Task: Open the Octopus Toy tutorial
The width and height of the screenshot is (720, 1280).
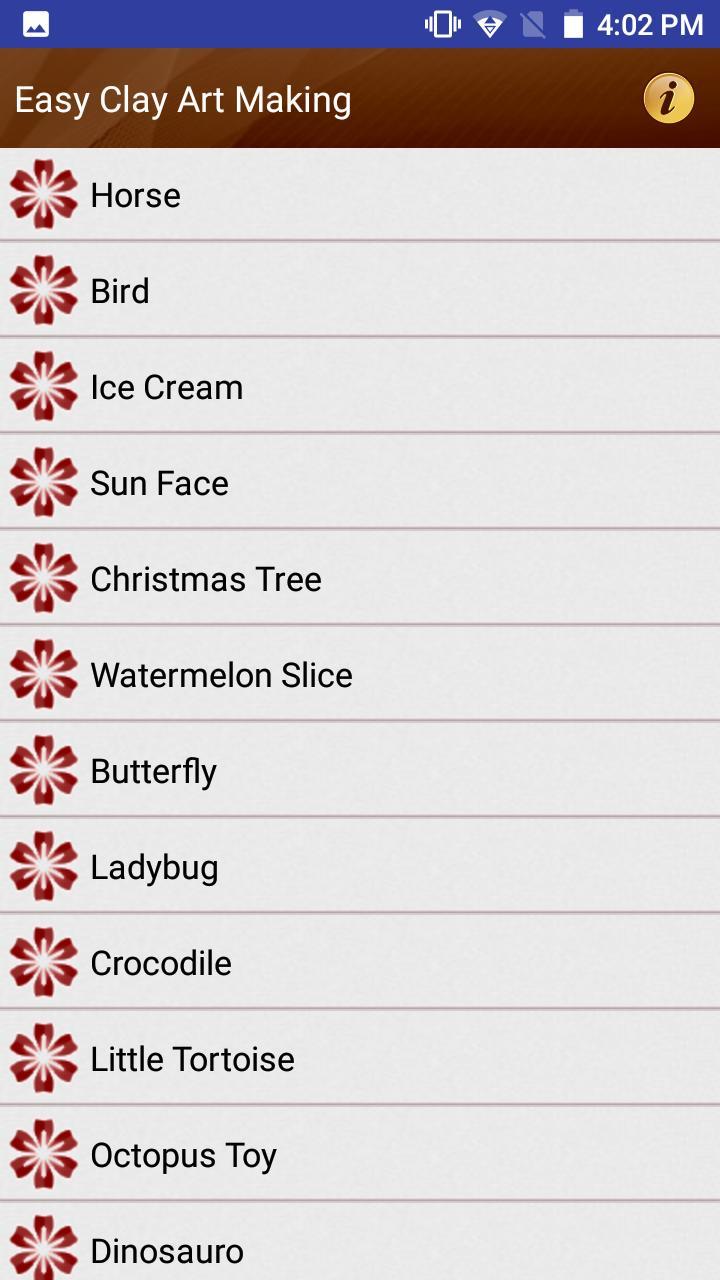Action: coord(360,1154)
